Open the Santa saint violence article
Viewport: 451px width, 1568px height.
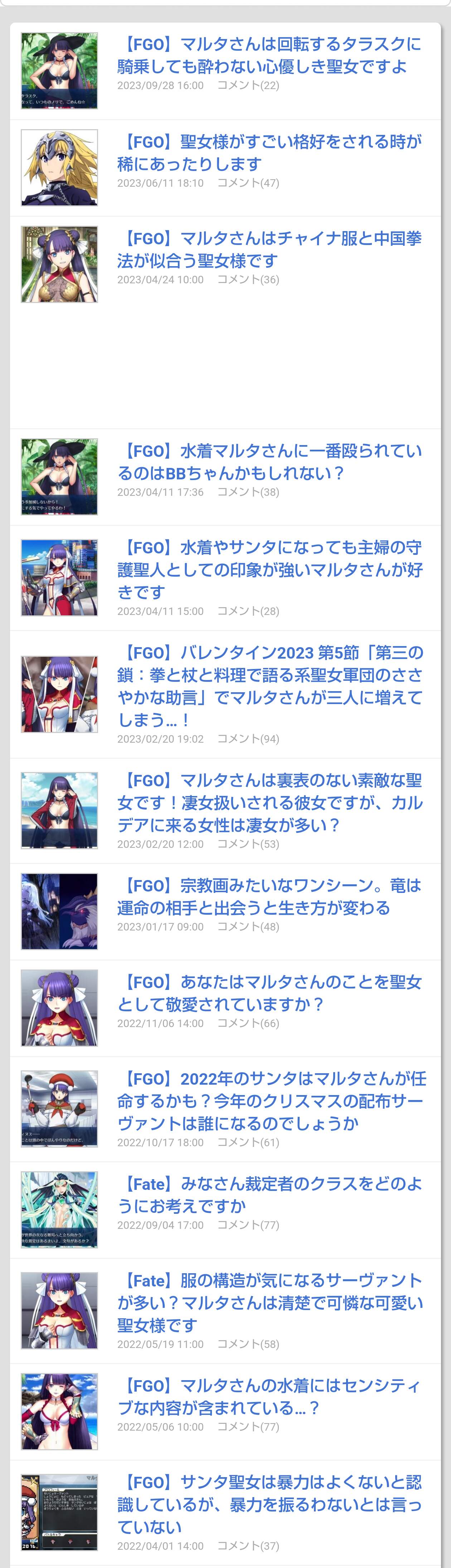click(x=269, y=1504)
